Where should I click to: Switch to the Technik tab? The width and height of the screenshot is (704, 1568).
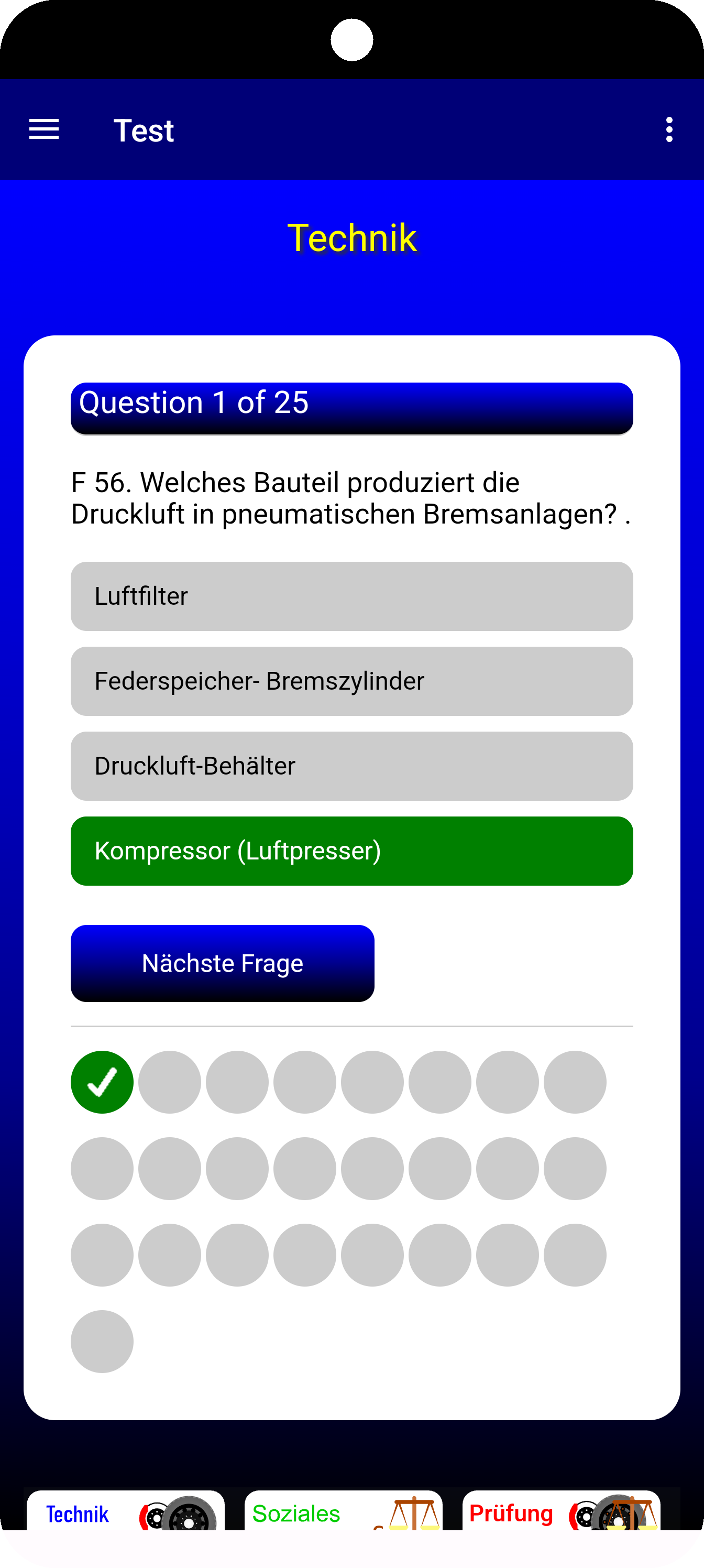[x=125, y=1512]
